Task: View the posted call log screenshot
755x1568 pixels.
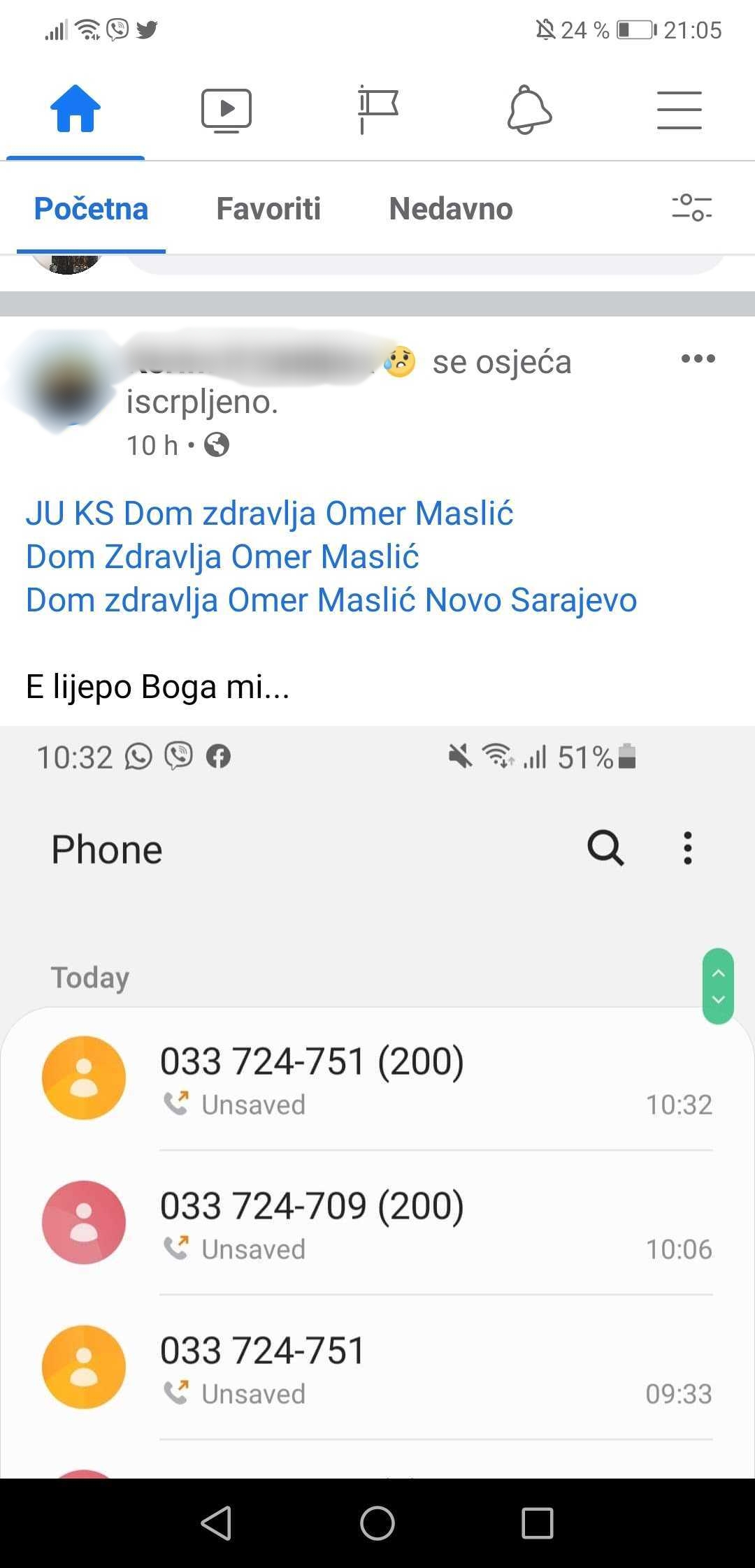Action: click(x=377, y=1118)
